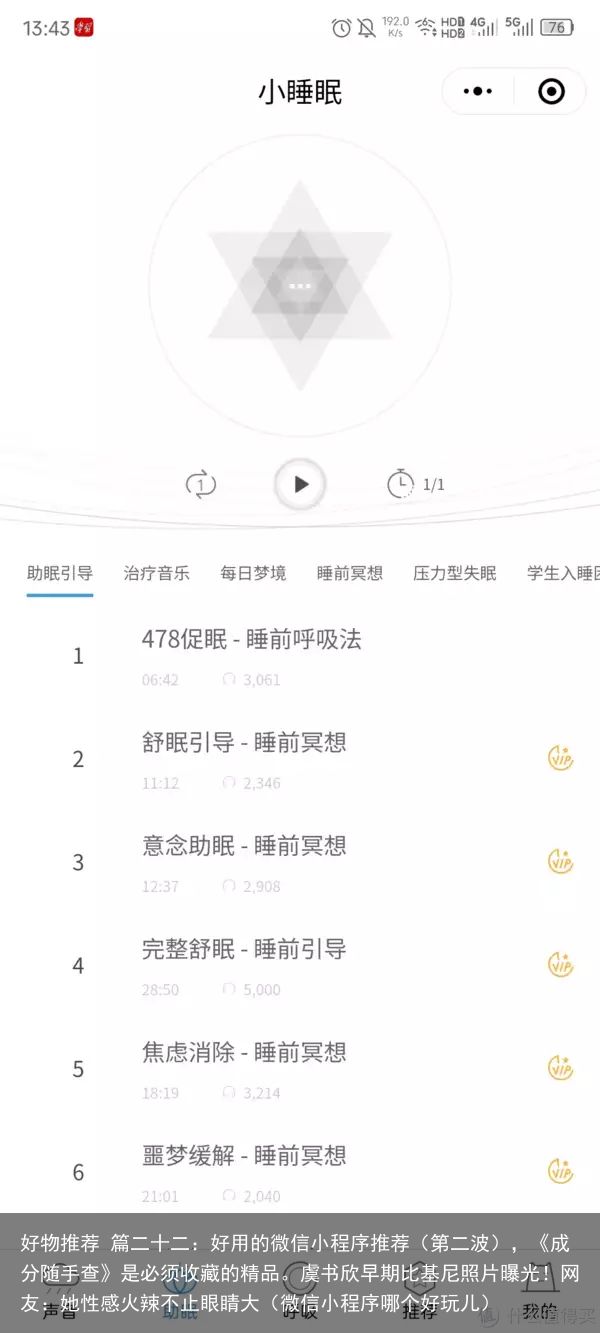This screenshot has width=600, height=1333.
Task: Switch to the 压力型失眠 tab
Action: pos(455,573)
